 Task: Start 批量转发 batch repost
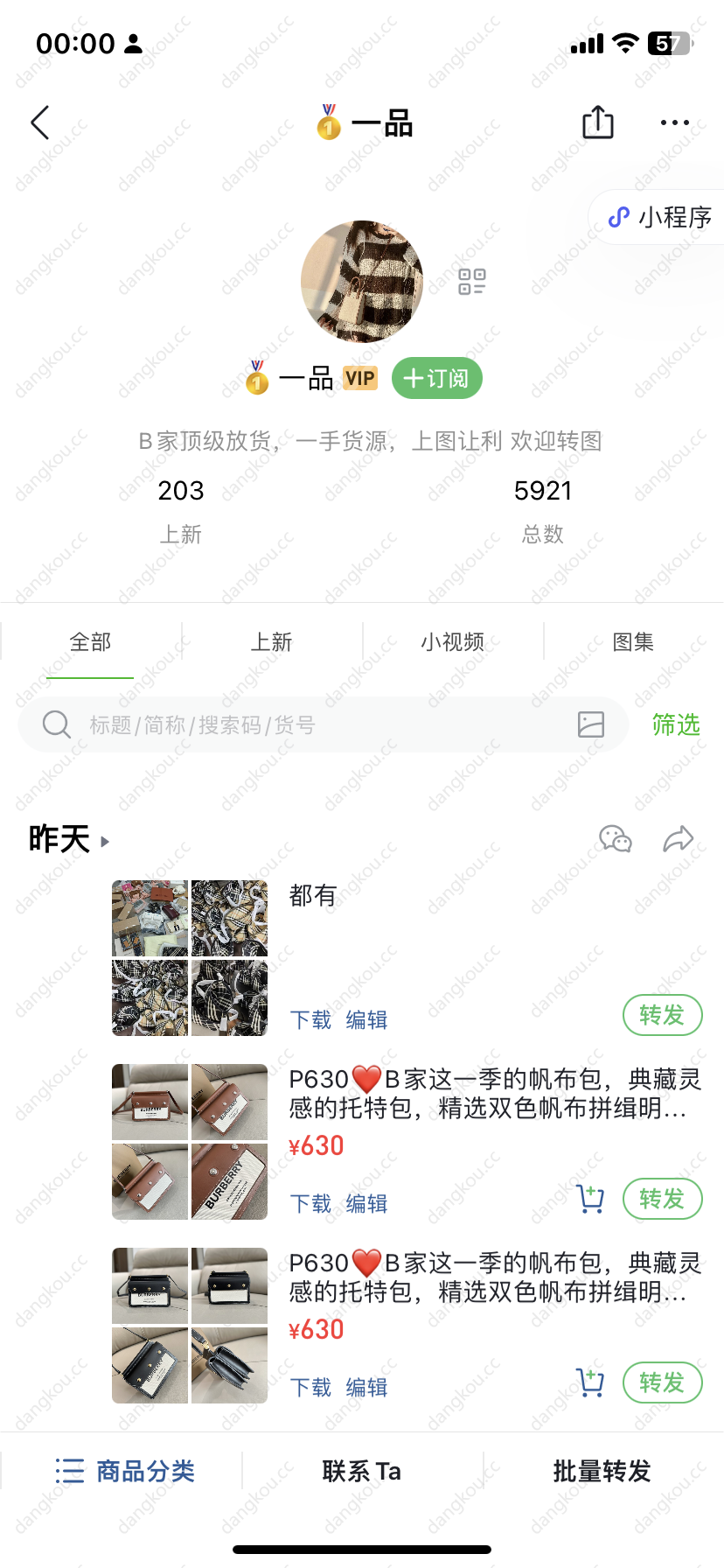point(602,1471)
